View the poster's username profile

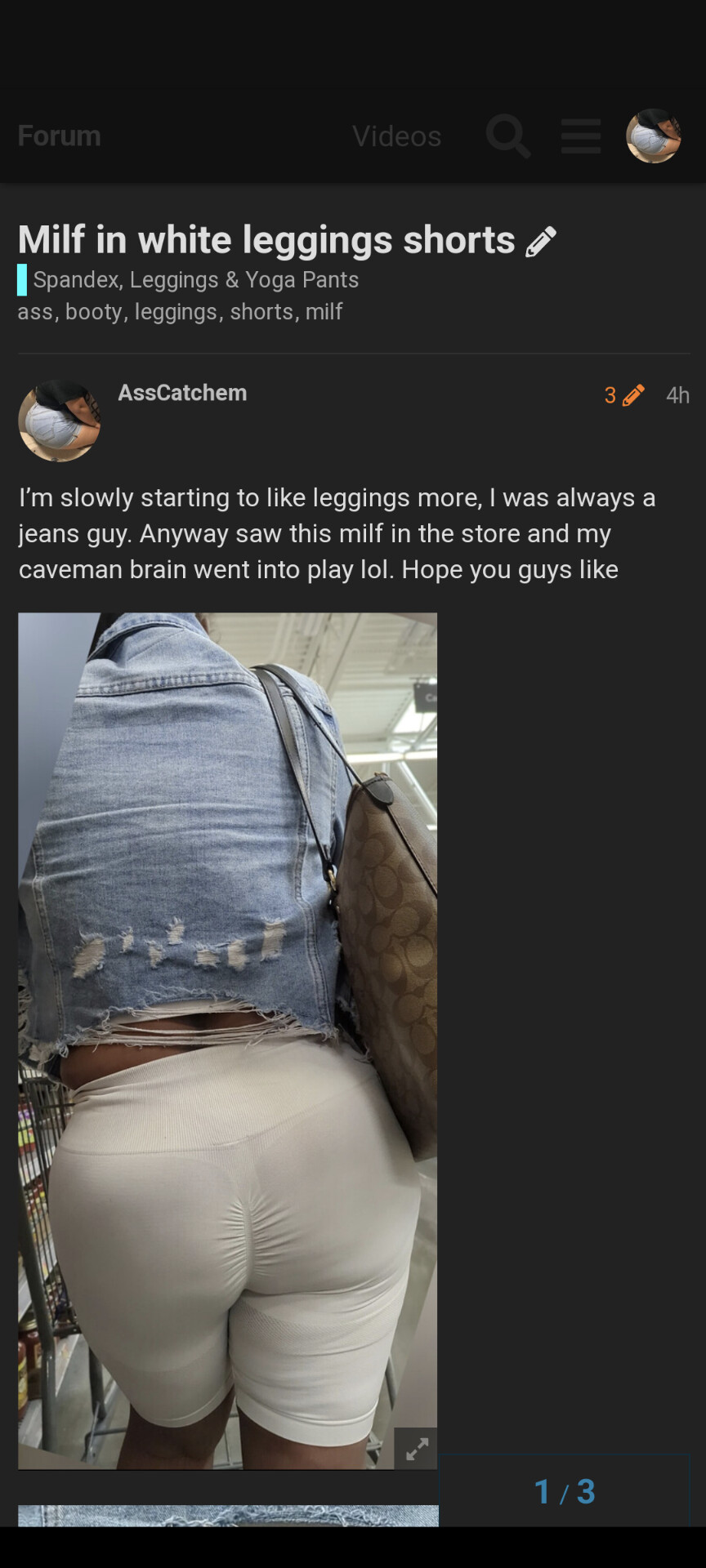(182, 393)
